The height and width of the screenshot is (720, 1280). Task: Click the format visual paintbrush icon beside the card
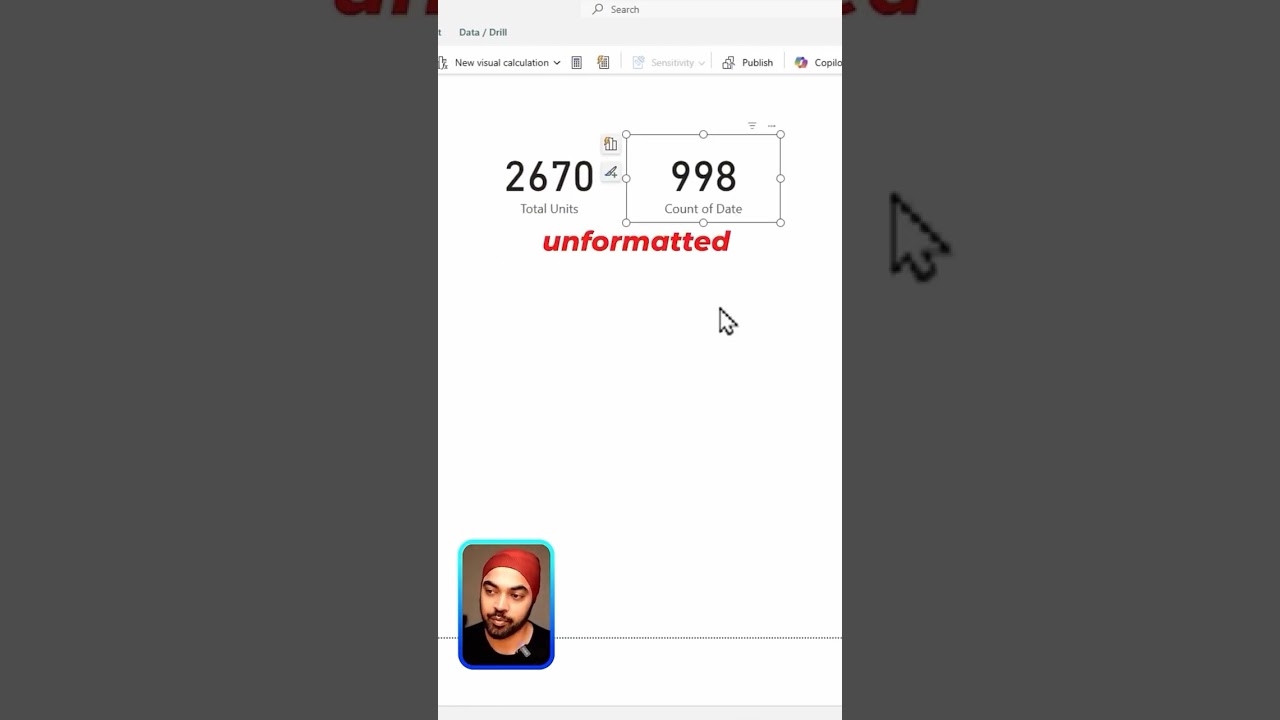pos(610,172)
